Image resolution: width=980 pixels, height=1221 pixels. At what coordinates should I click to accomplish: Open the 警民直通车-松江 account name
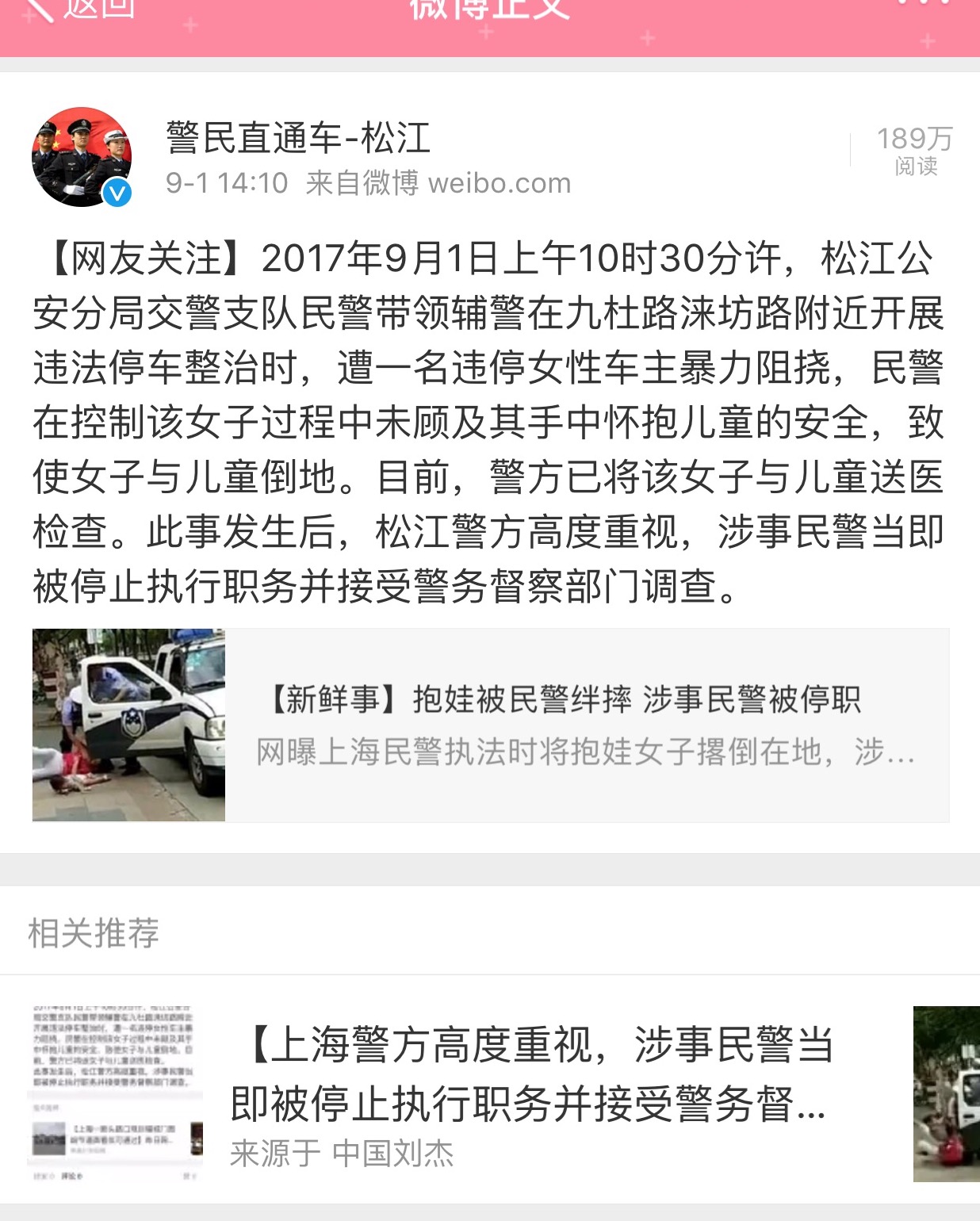tap(297, 138)
